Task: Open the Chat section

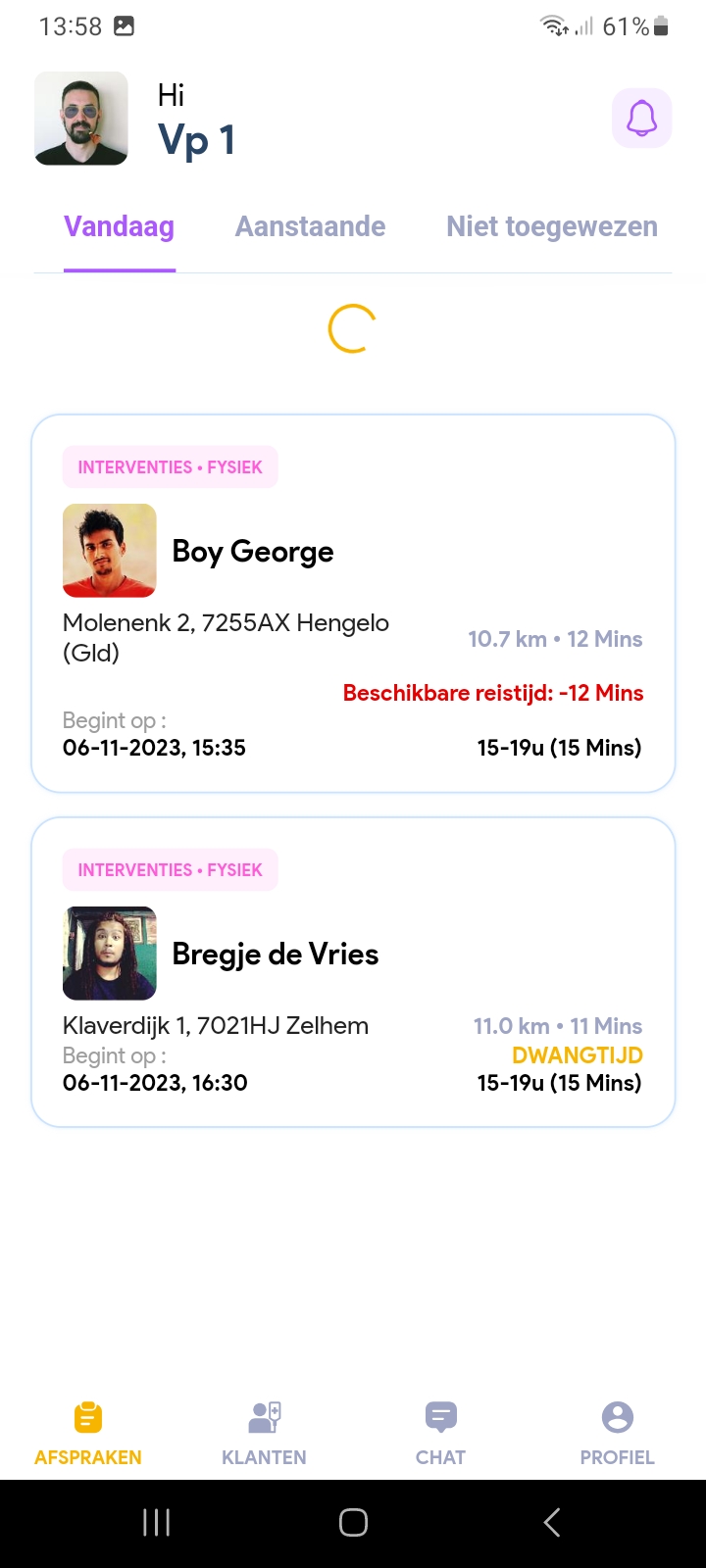Action: click(440, 1433)
